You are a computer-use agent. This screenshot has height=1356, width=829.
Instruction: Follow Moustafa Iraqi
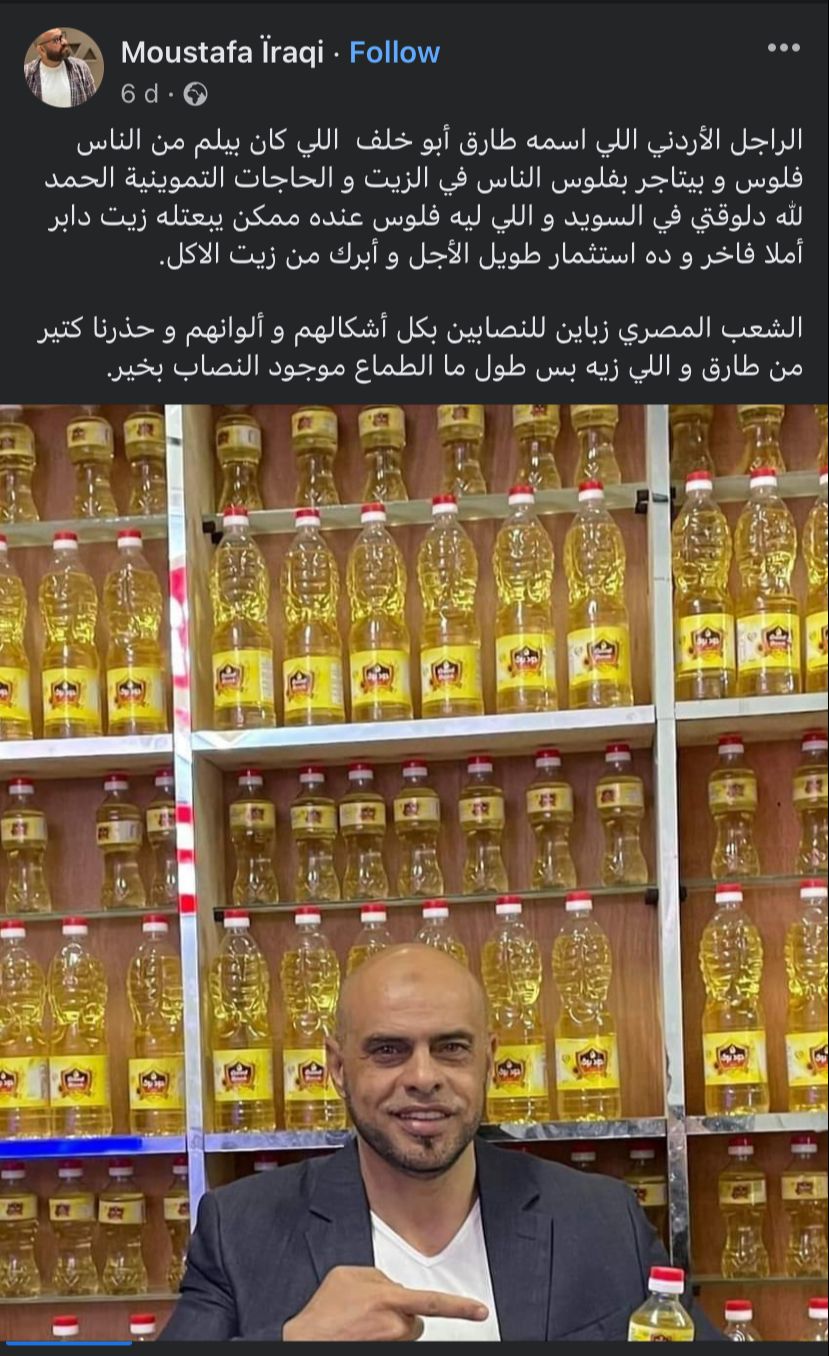click(x=394, y=53)
